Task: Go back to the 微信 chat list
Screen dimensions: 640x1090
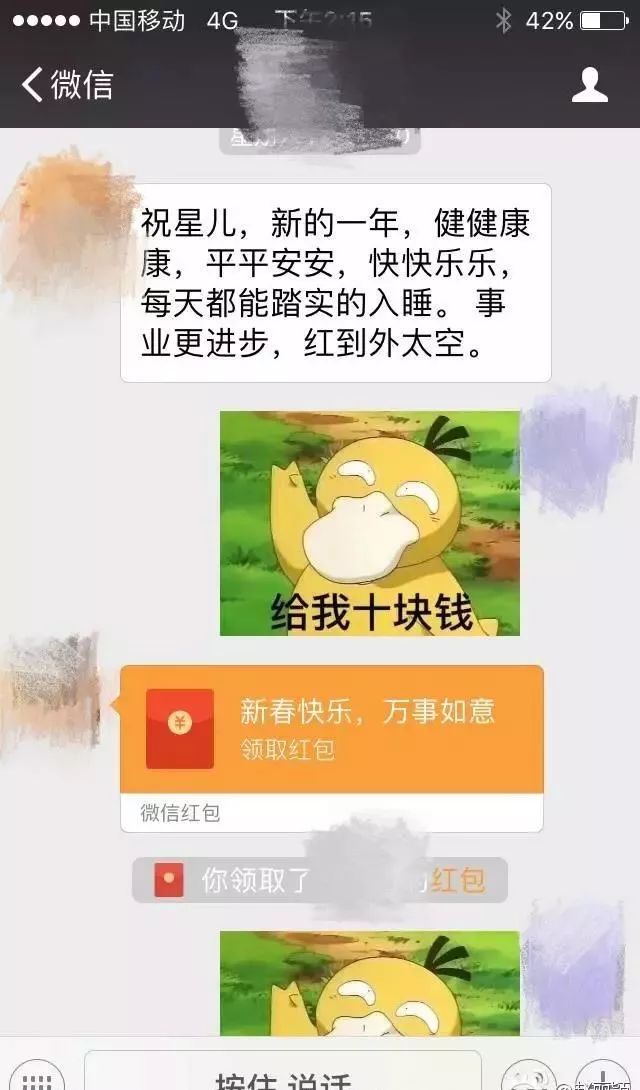Action: [67, 86]
